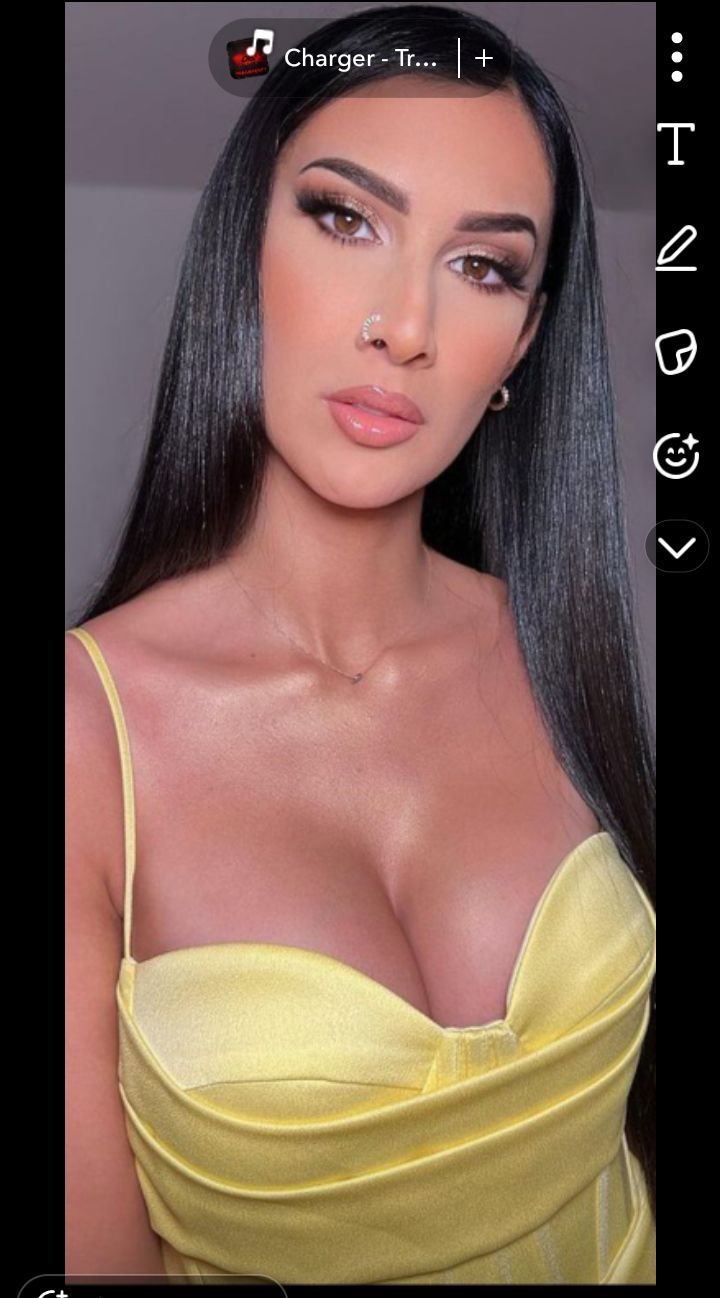Open the three-dot overflow menu
This screenshot has width=720, height=1298.
click(x=677, y=57)
